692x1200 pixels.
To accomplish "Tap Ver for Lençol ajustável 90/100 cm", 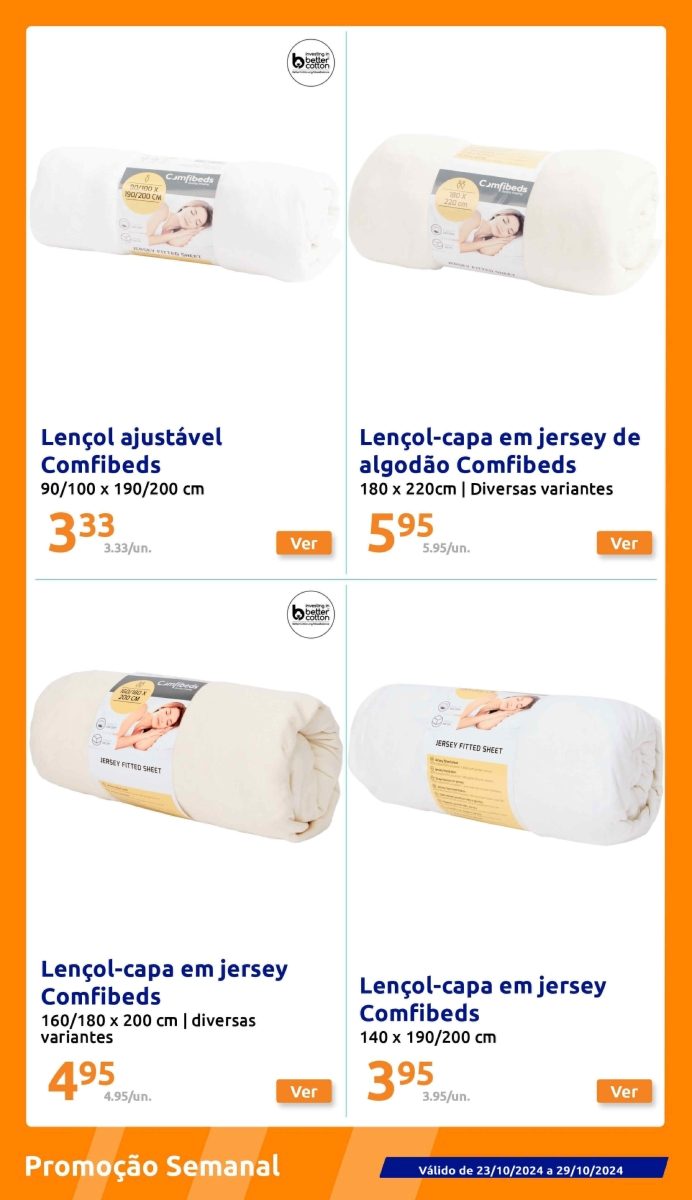I will click(304, 543).
